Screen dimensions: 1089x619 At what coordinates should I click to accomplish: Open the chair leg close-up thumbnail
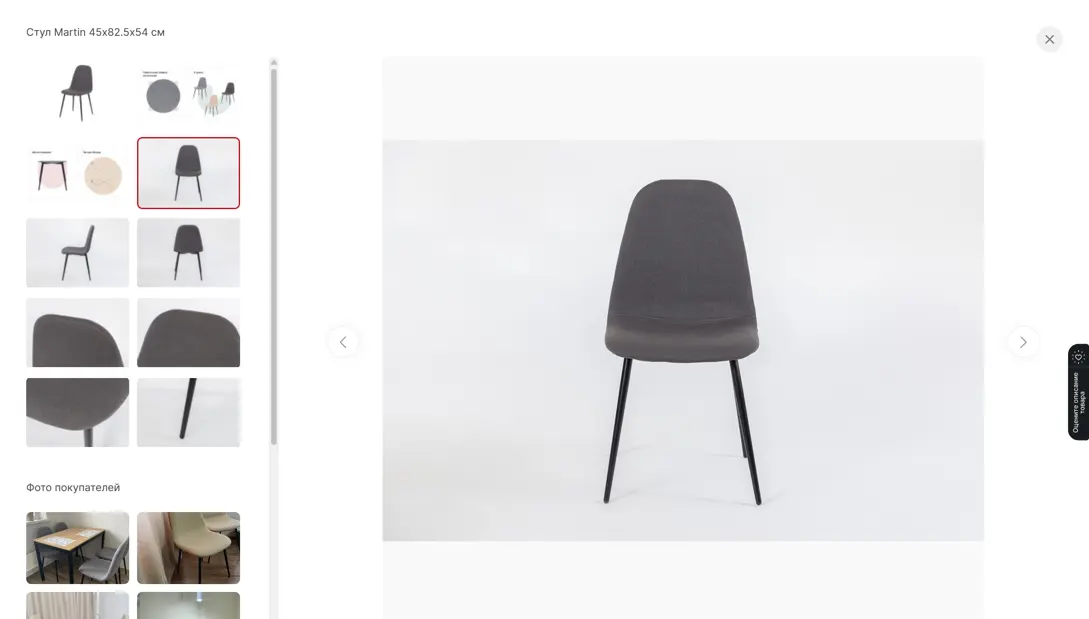click(x=188, y=412)
